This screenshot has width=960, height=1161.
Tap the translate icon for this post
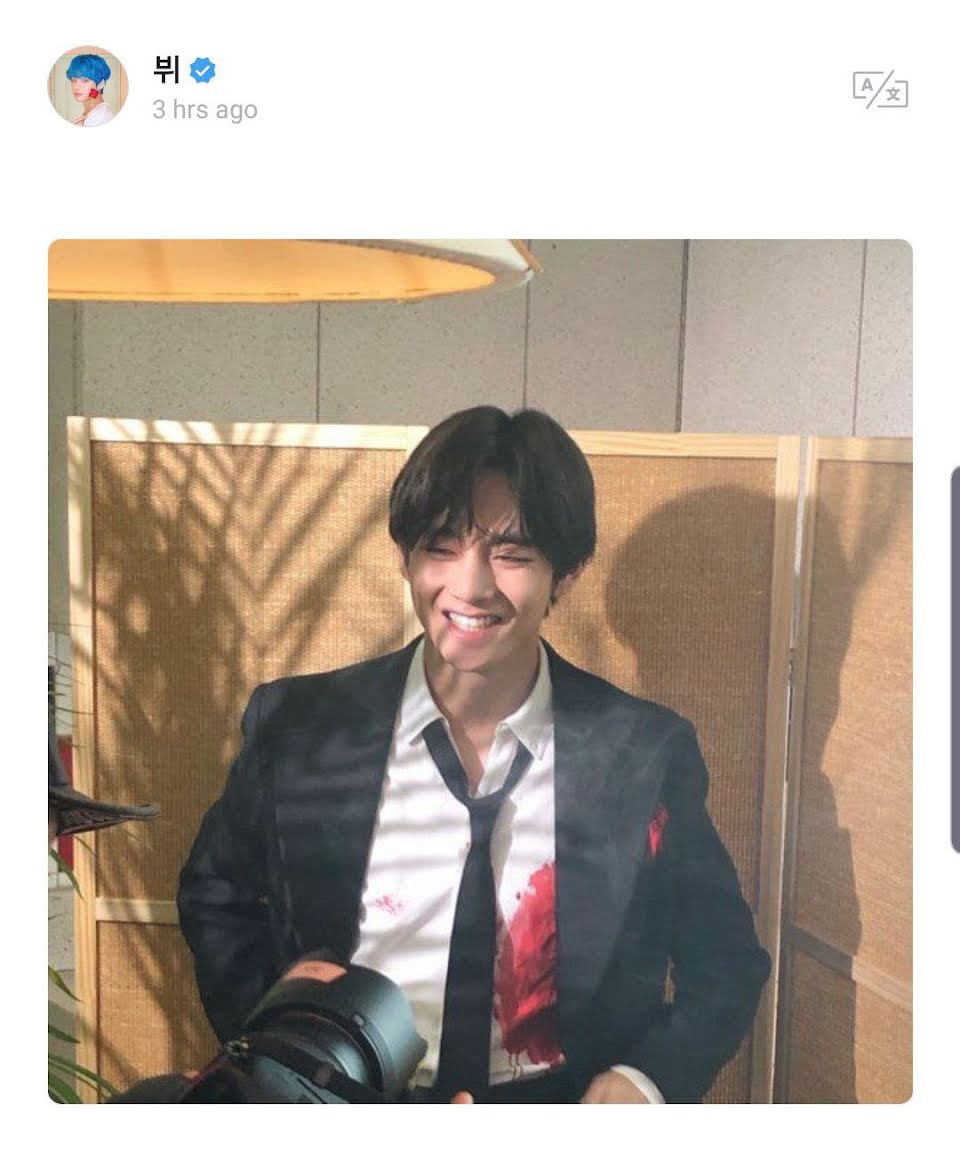[x=880, y=90]
